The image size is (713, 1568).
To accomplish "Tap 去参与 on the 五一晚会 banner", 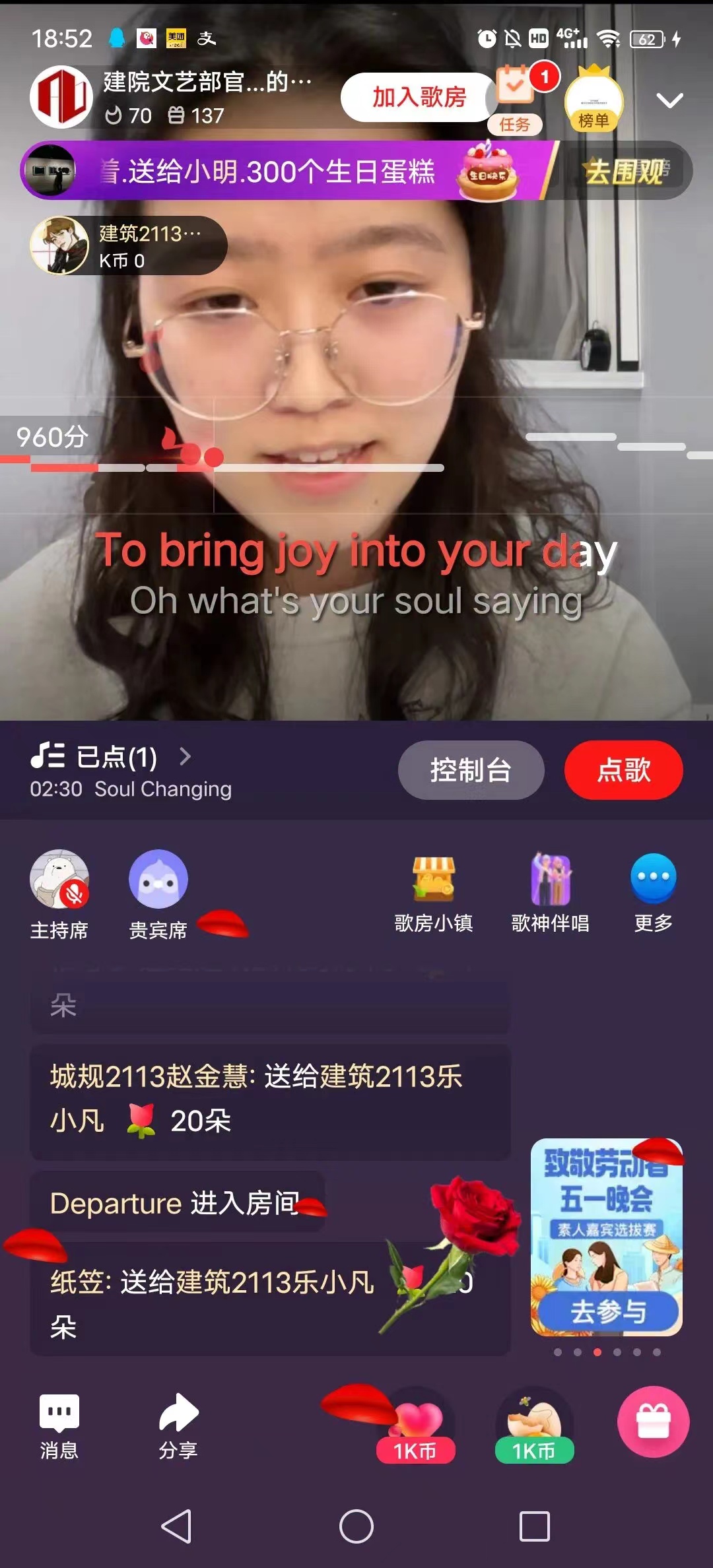I will coord(607,1311).
